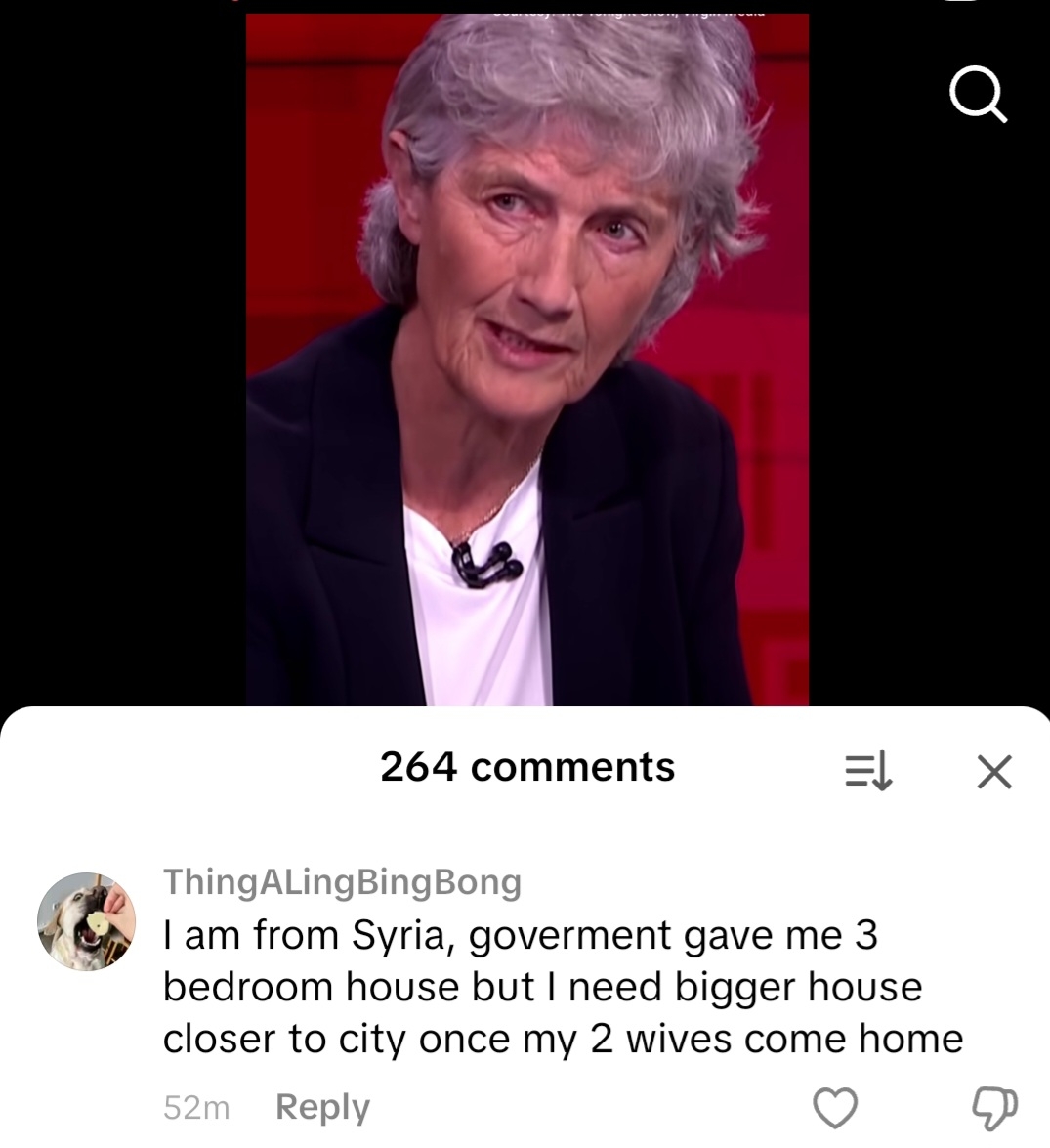Open comment sorting options
The width and height of the screenshot is (1050, 1148).
coord(867,772)
